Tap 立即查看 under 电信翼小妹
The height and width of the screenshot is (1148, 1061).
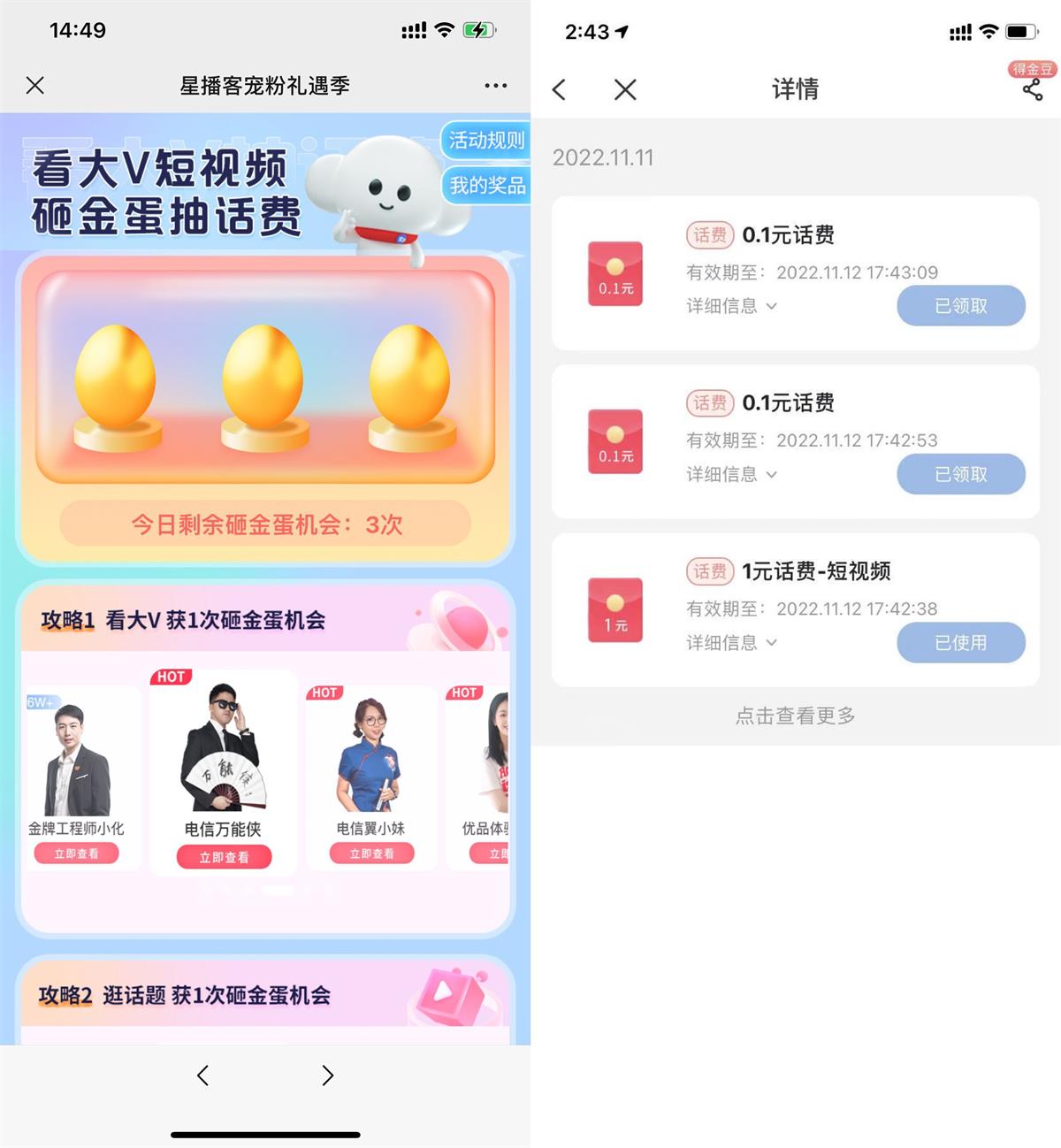371,853
